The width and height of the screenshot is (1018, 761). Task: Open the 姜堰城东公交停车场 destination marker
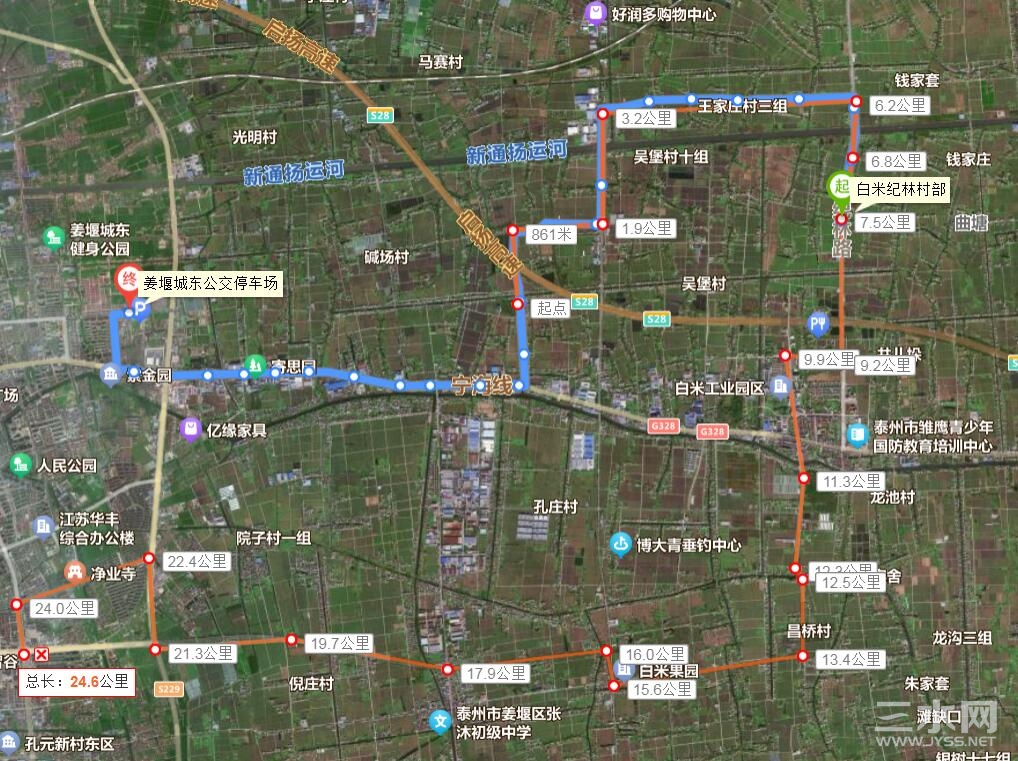(129, 283)
